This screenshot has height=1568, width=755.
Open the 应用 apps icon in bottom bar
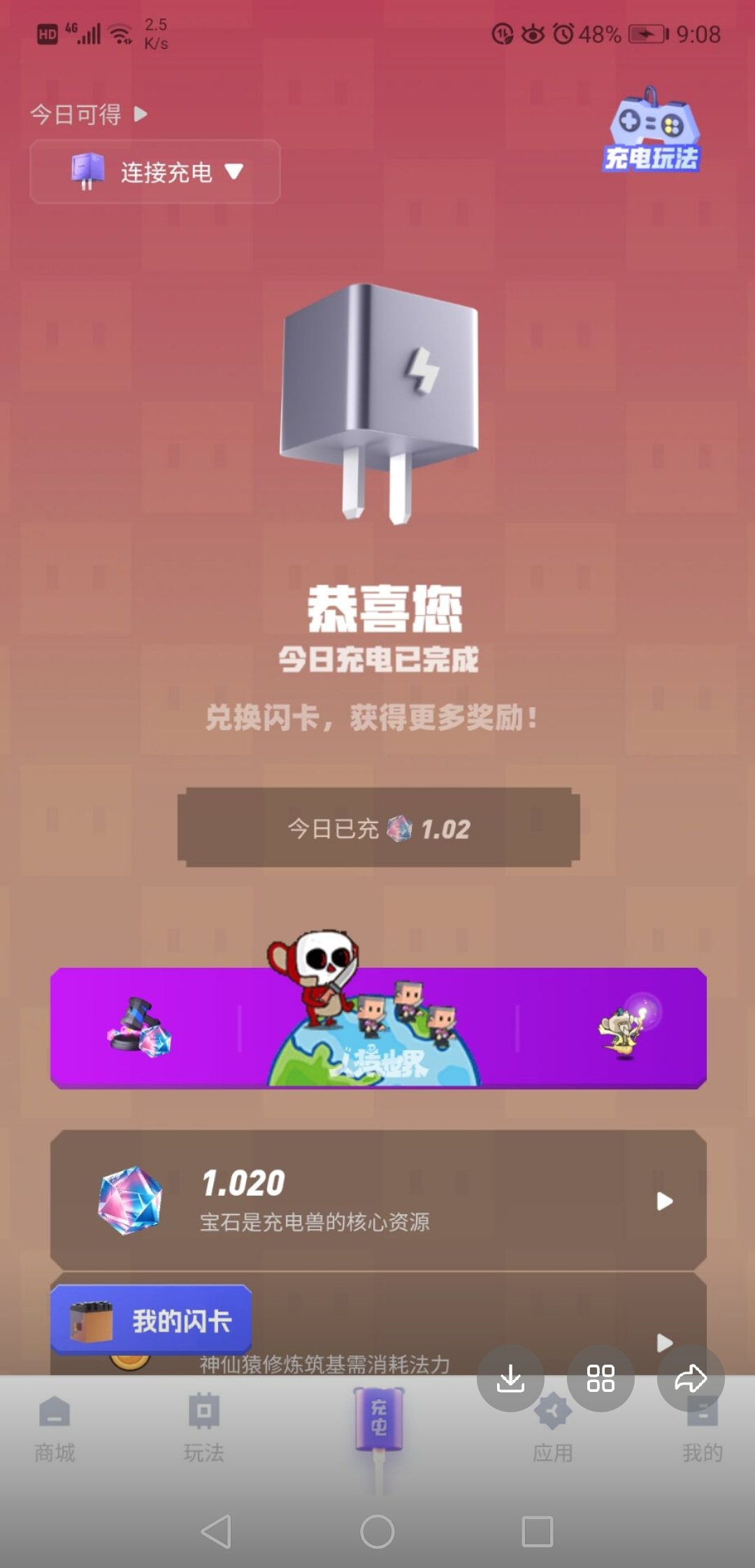point(552,1411)
